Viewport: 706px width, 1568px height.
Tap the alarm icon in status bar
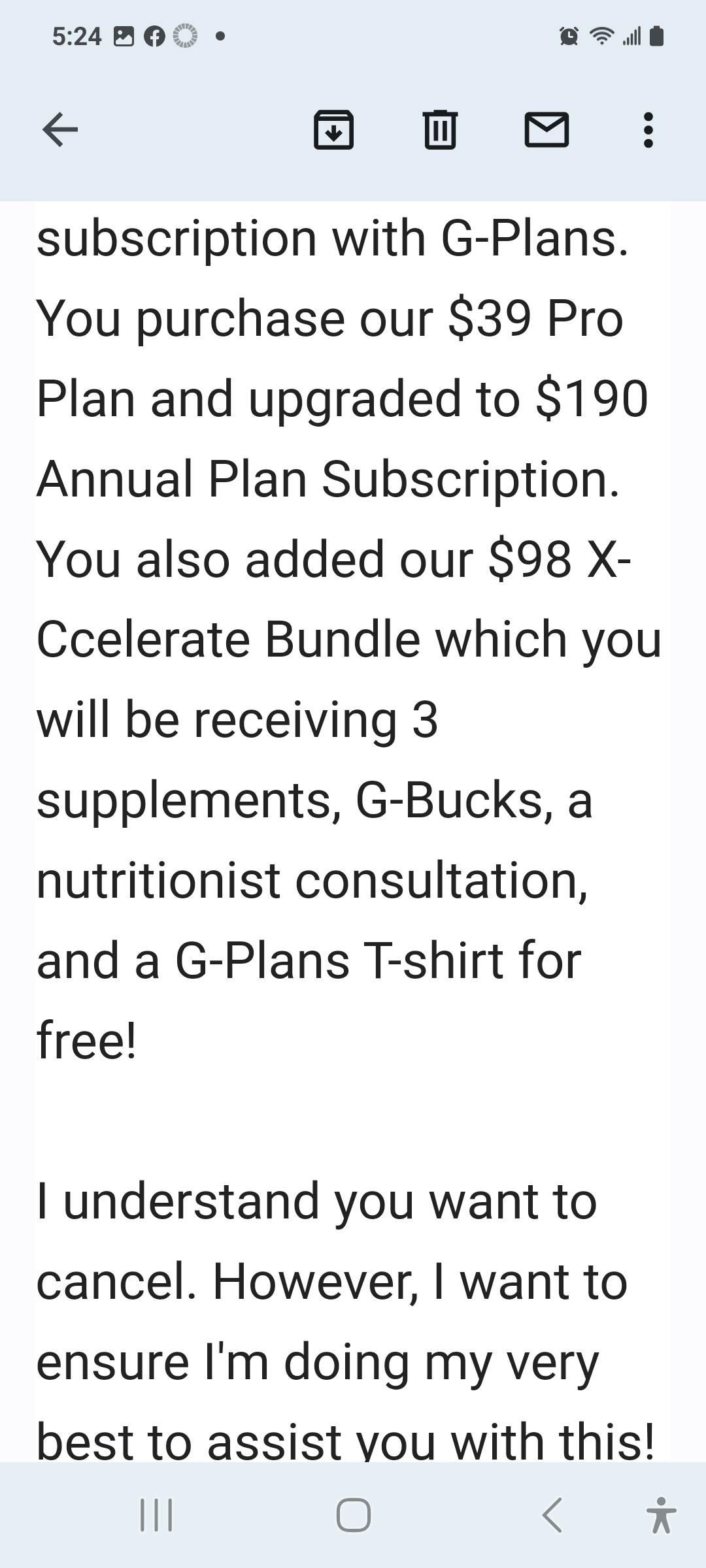569,37
